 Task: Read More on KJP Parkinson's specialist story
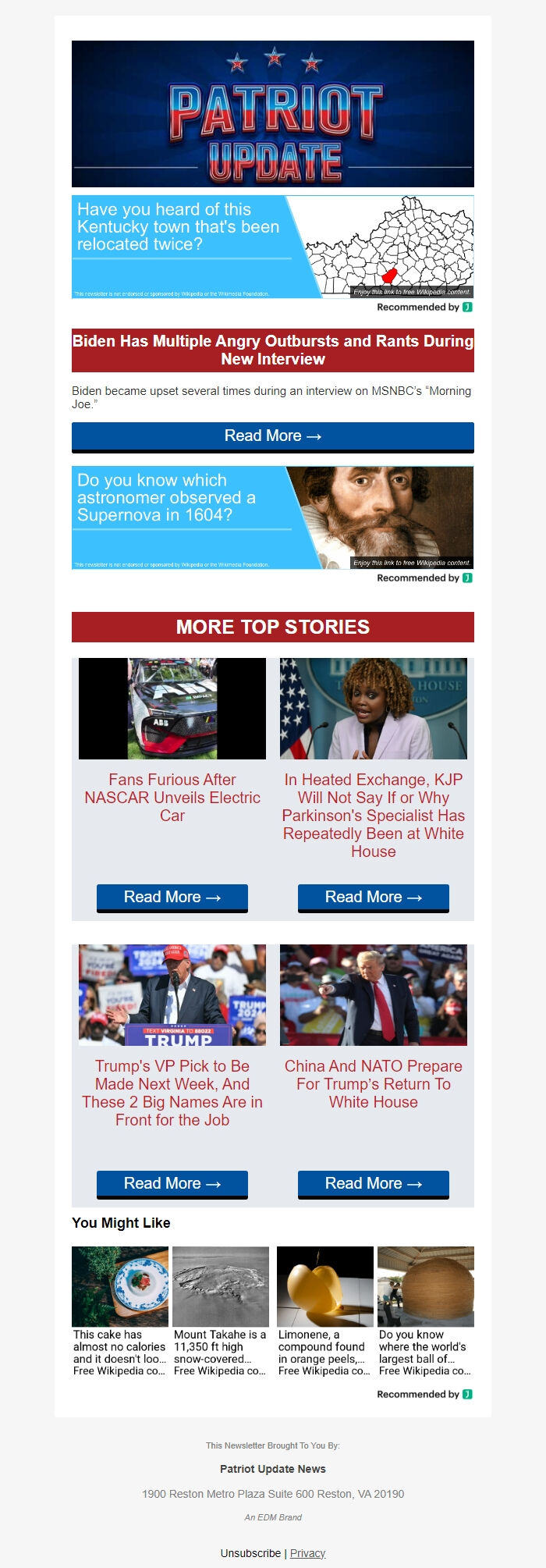373,897
